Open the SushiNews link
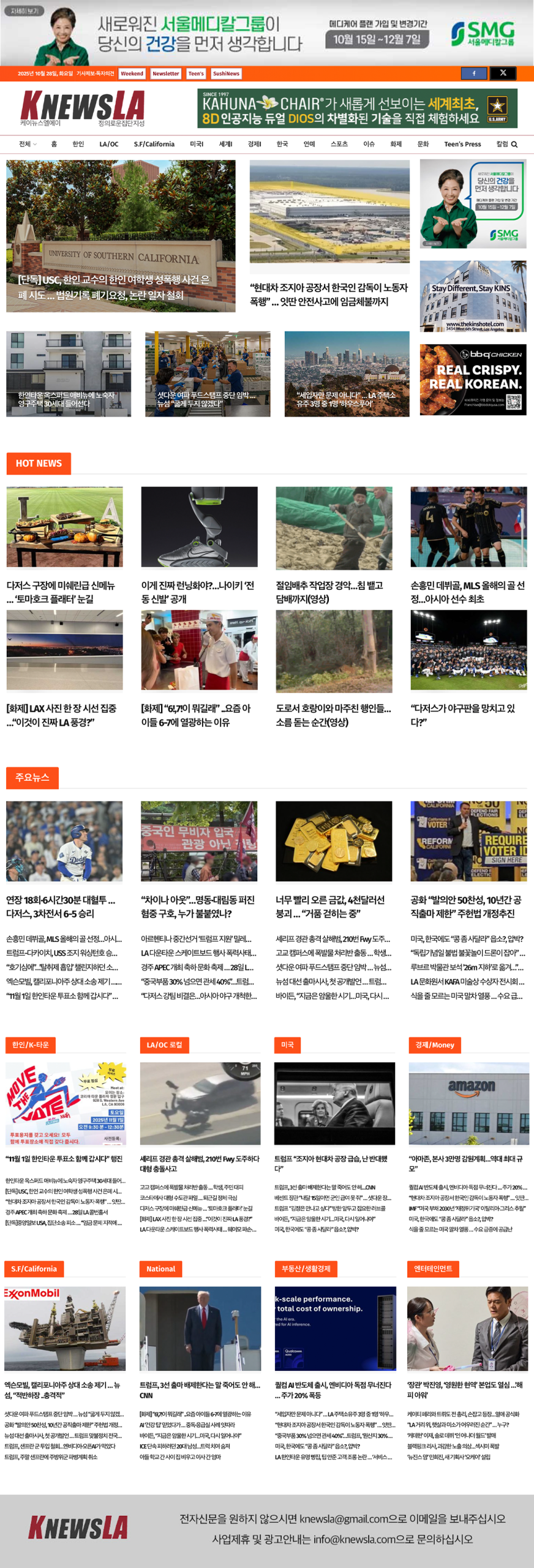This screenshot has height=1568, width=534. (226, 73)
